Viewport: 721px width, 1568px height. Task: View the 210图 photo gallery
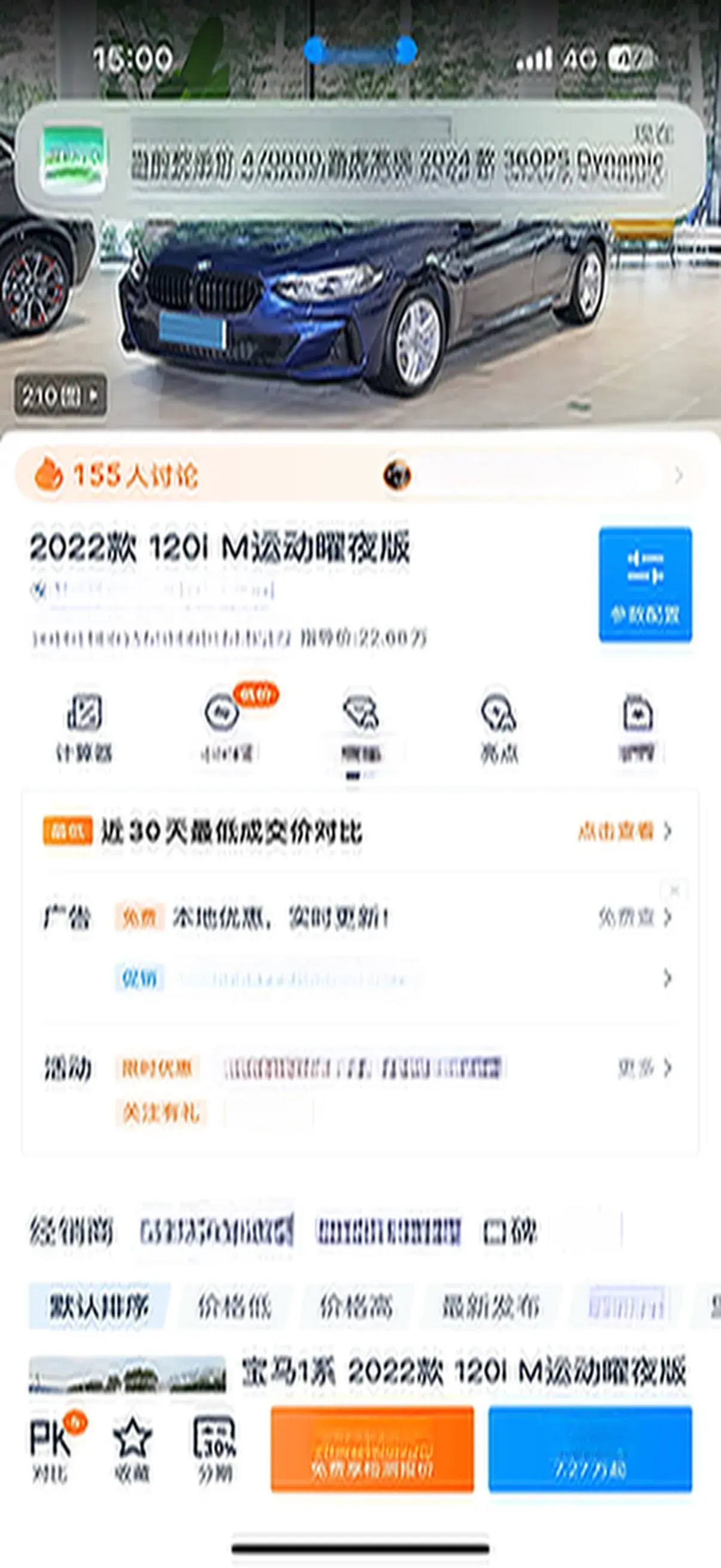pyautogui.click(x=60, y=396)
